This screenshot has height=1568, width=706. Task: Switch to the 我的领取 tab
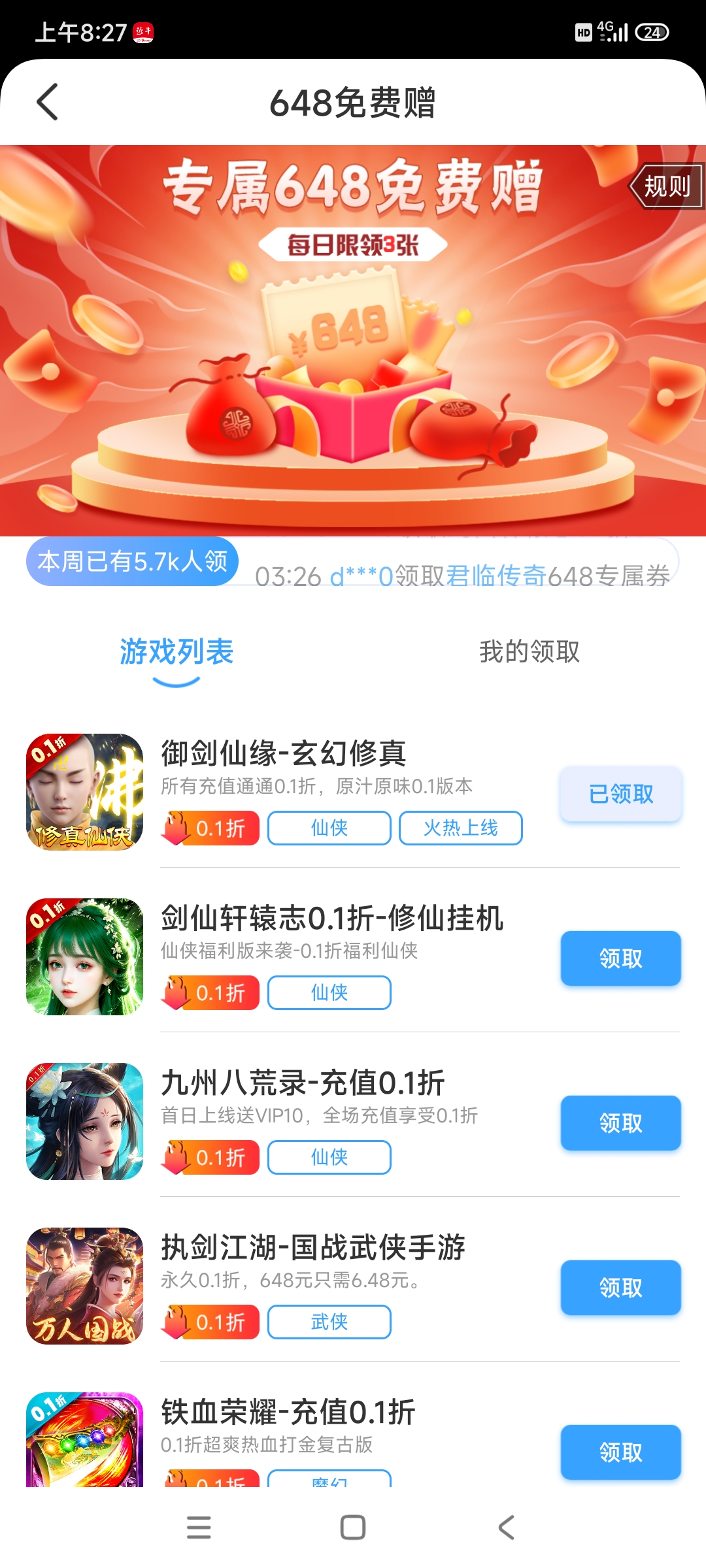click(529, 652)
